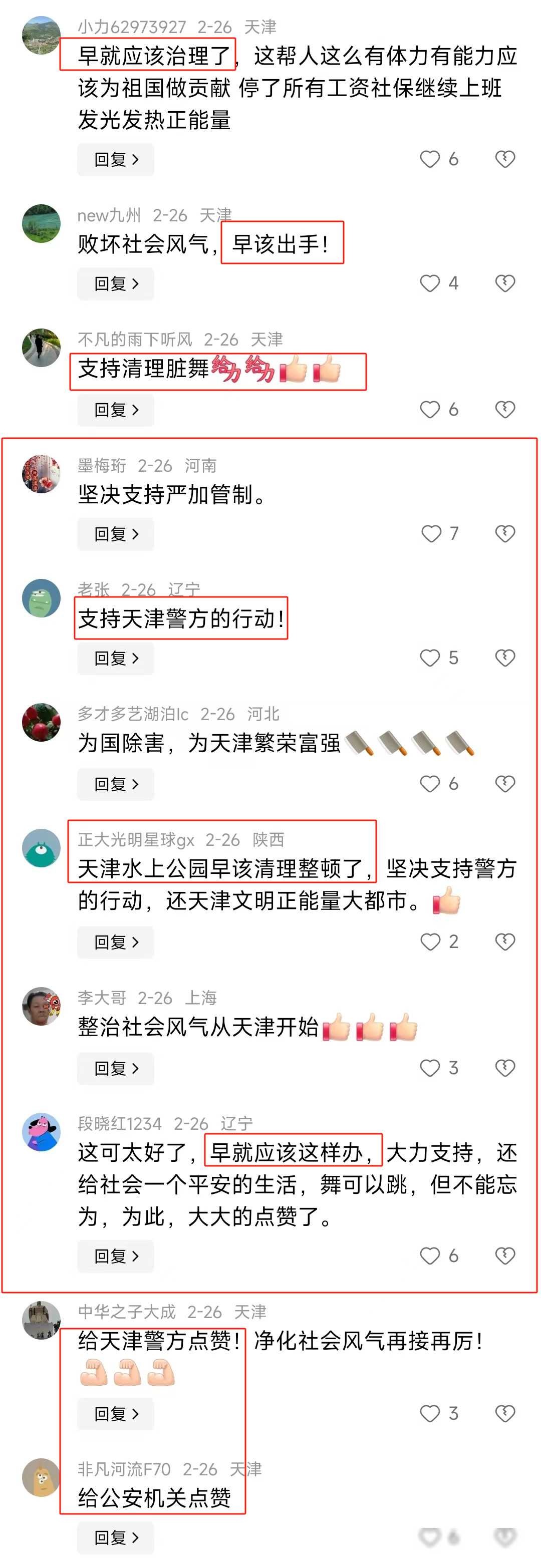
Task: View 不凡的雨下听风's profile avatar
Action: [x=42, y=348]
